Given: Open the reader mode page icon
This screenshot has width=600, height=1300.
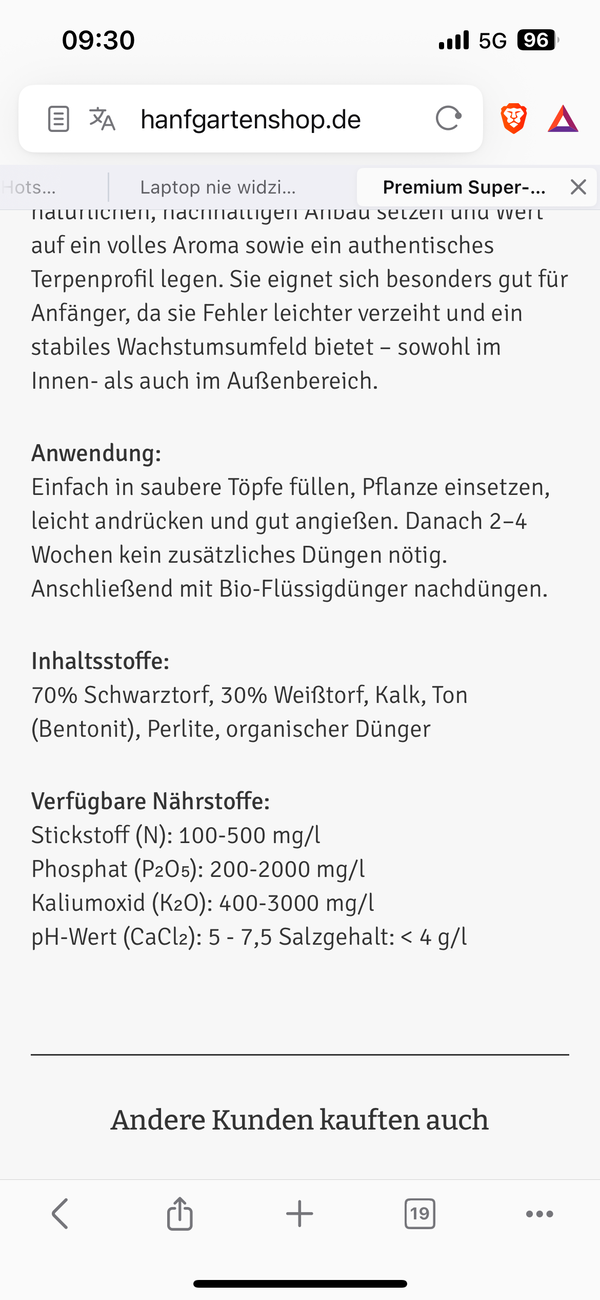Looking at the screenshot, I should pos(59,120).
